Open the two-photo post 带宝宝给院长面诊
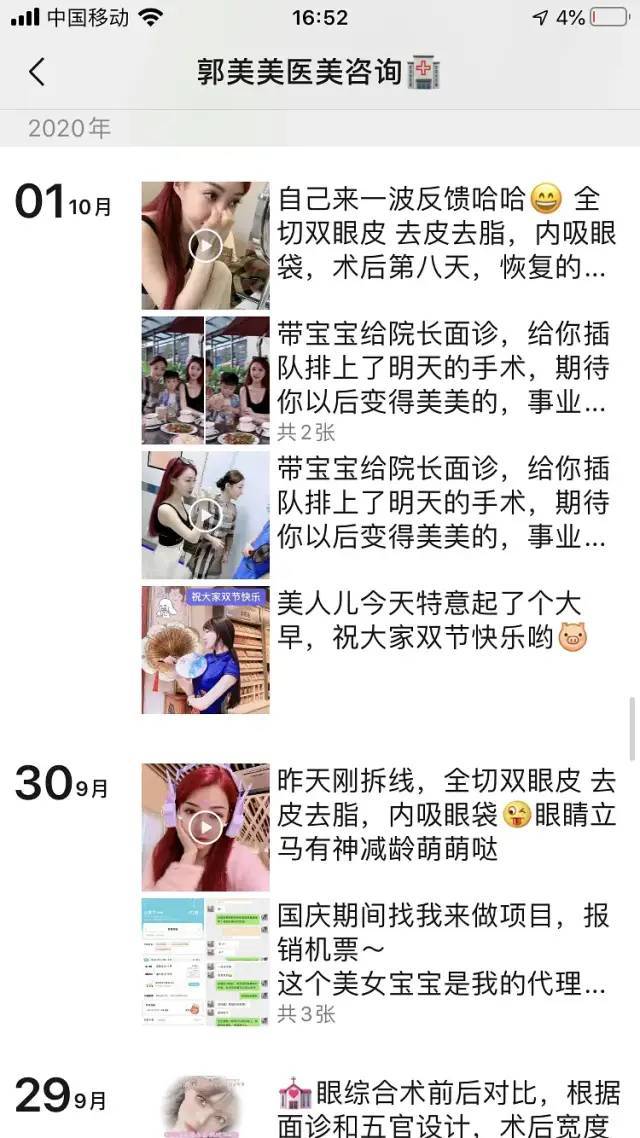The width and height of the screenshot is (640, 1138). [x=445, y=372]
